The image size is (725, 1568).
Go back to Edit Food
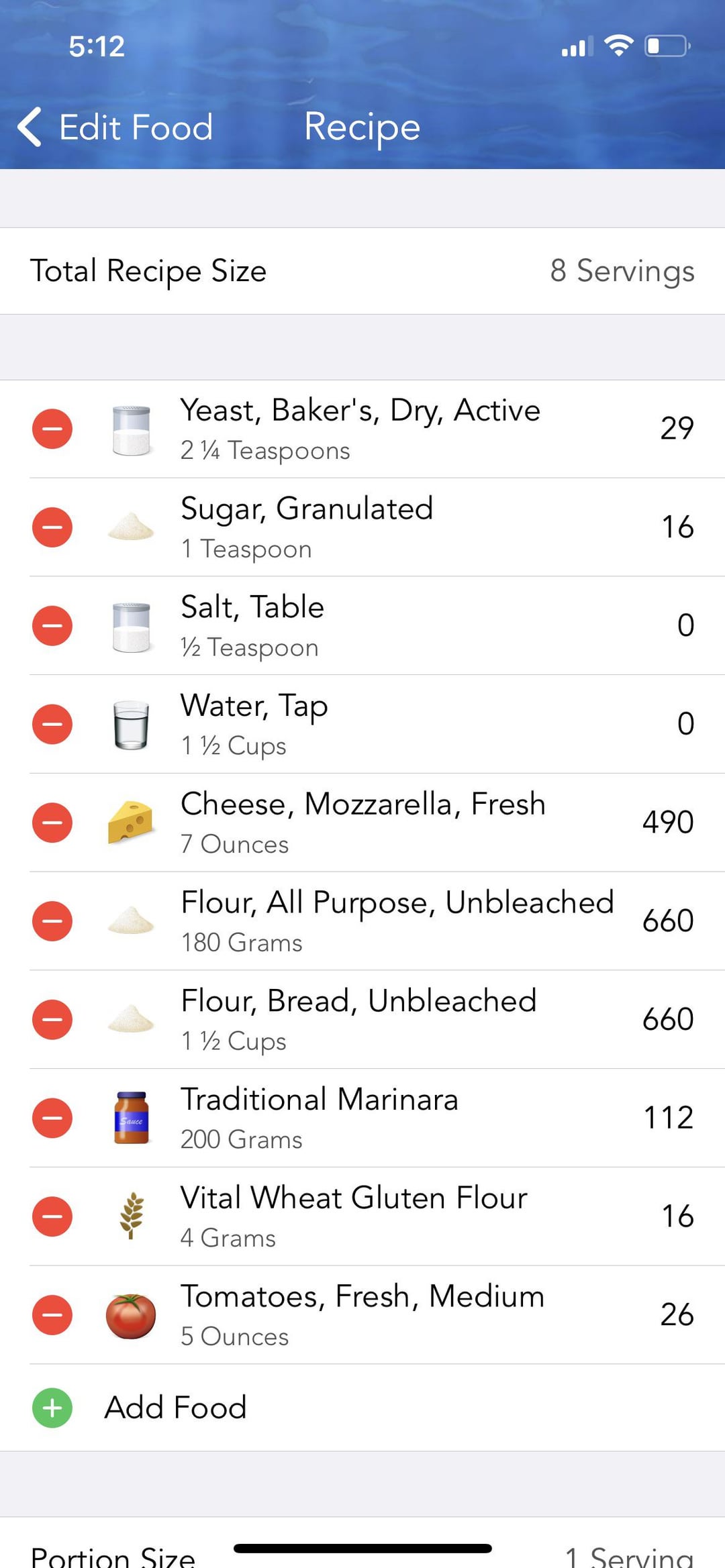115,127
